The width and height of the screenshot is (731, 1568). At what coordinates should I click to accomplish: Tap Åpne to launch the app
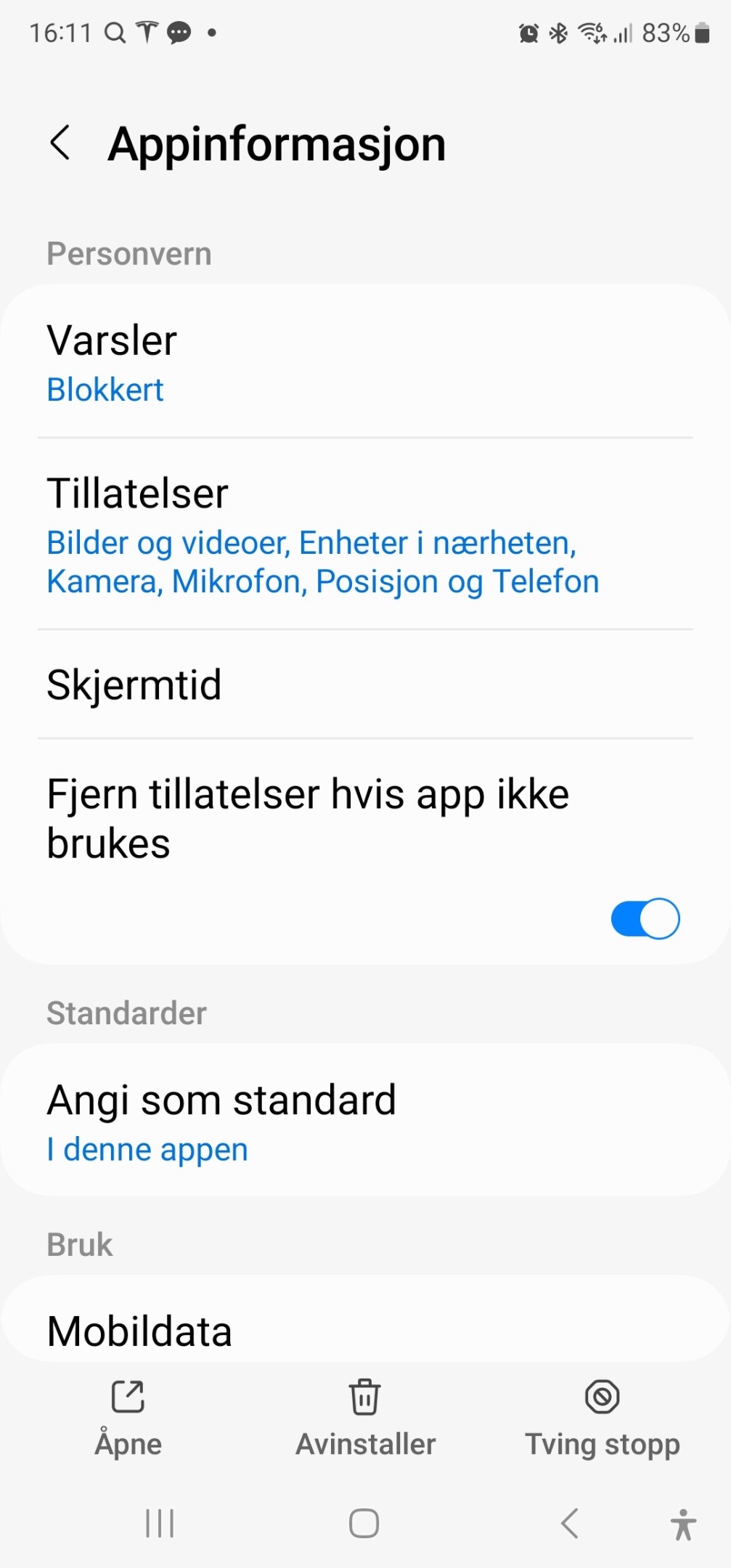point(128,1418)
